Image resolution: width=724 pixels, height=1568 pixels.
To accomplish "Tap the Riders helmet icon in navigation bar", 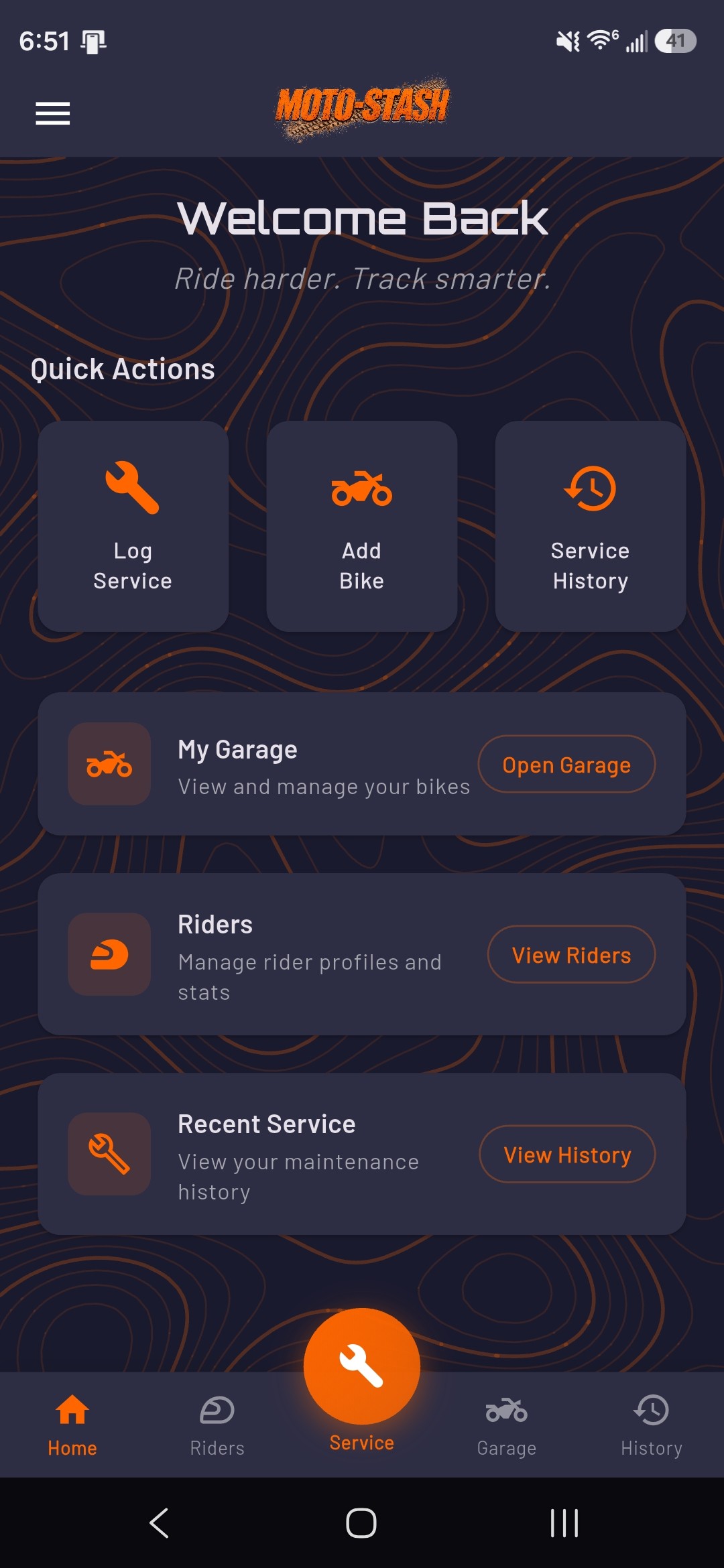I will [217, 1412].
